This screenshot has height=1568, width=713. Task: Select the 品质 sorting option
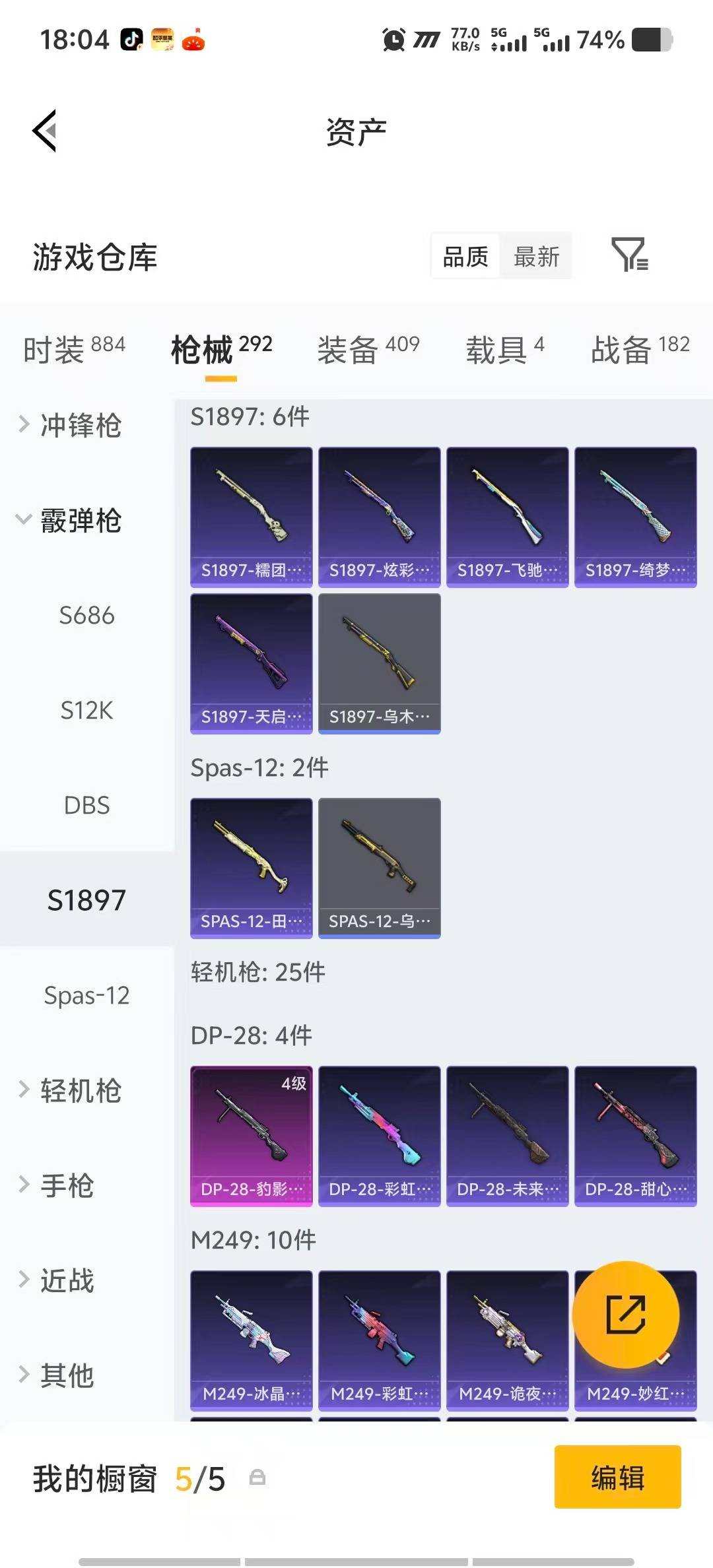[x=465, y=256]
